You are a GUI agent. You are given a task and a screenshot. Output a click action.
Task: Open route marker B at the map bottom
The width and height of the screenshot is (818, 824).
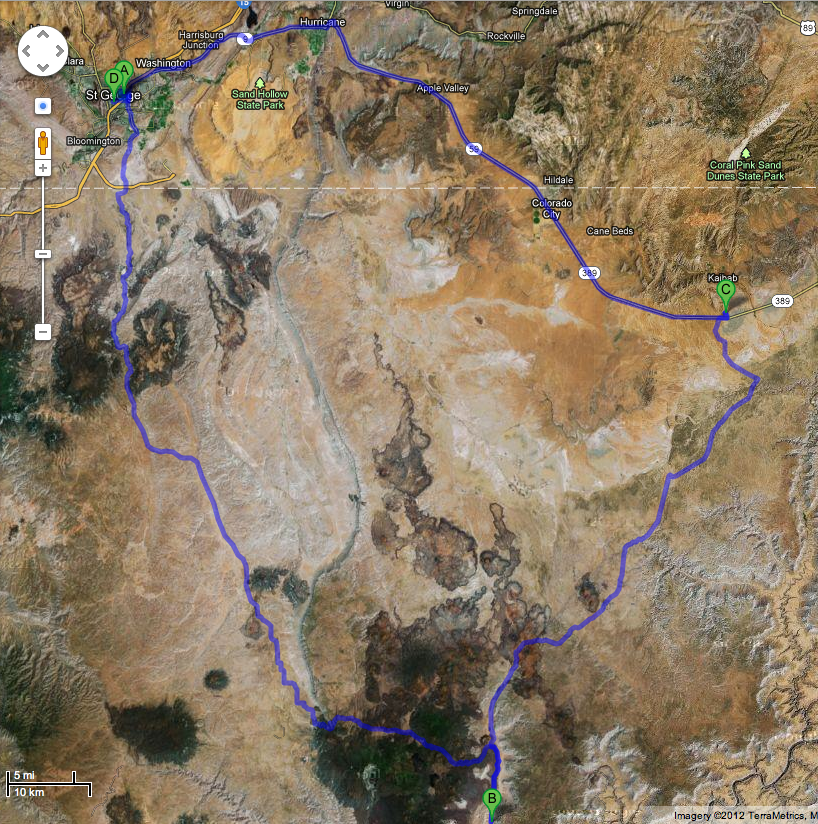[491, 799]
